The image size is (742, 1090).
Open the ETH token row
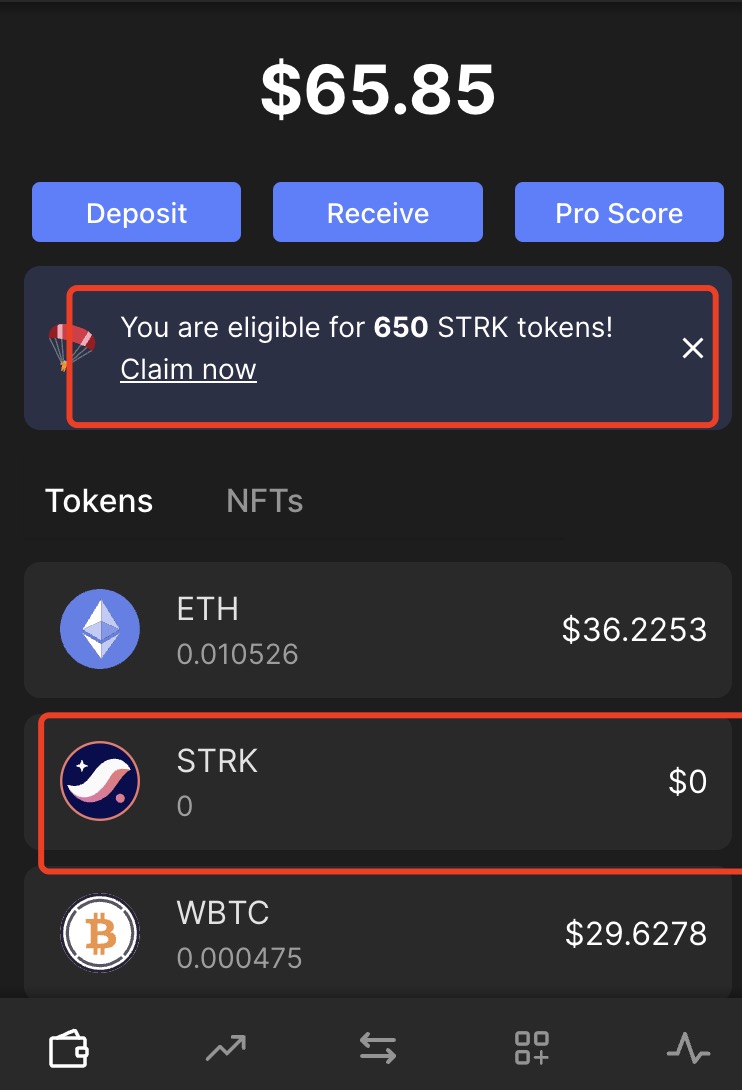(x=378, y=630)
